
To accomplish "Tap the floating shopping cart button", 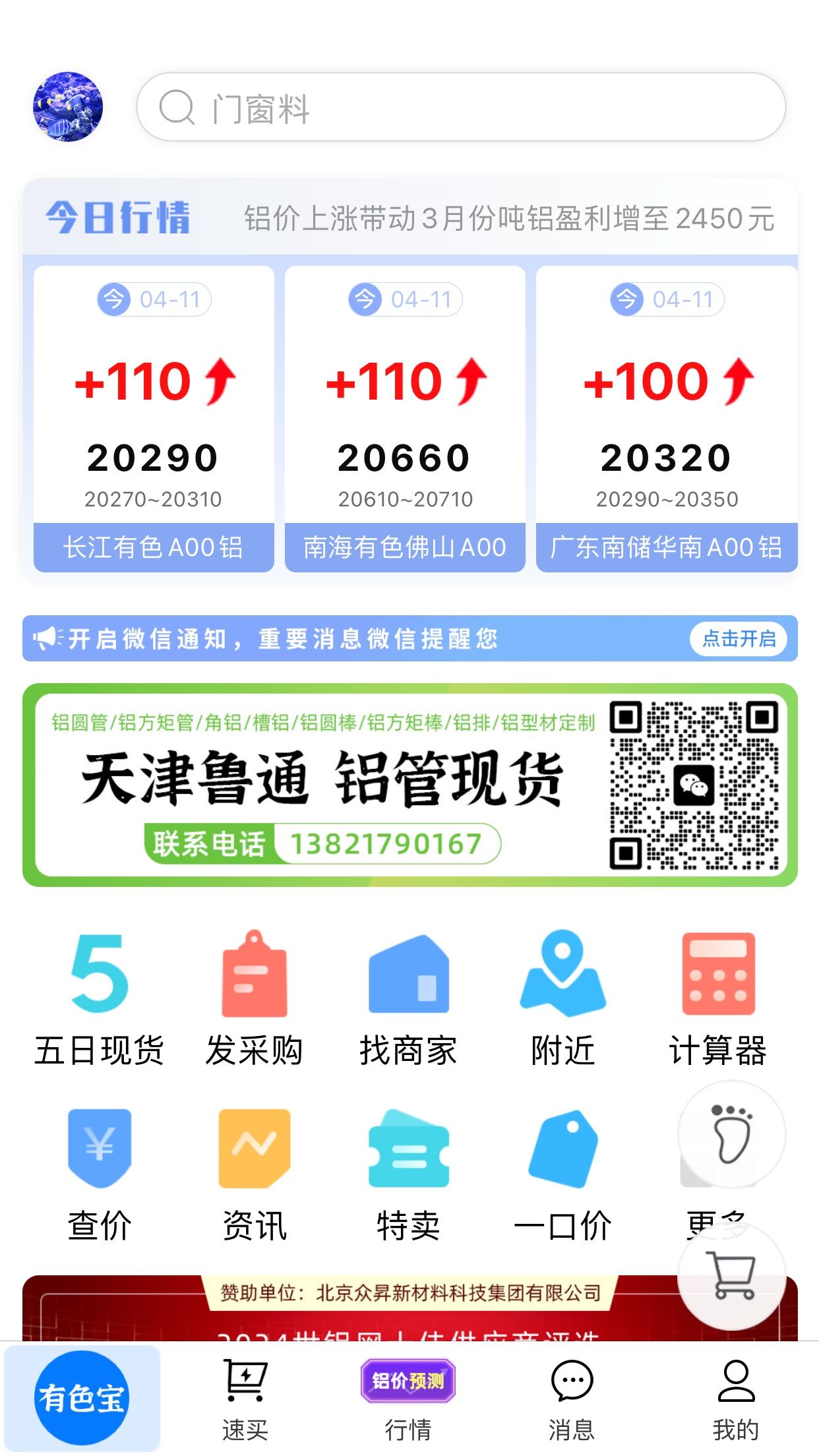I will pyautogui.click(x=732, y=1276).
